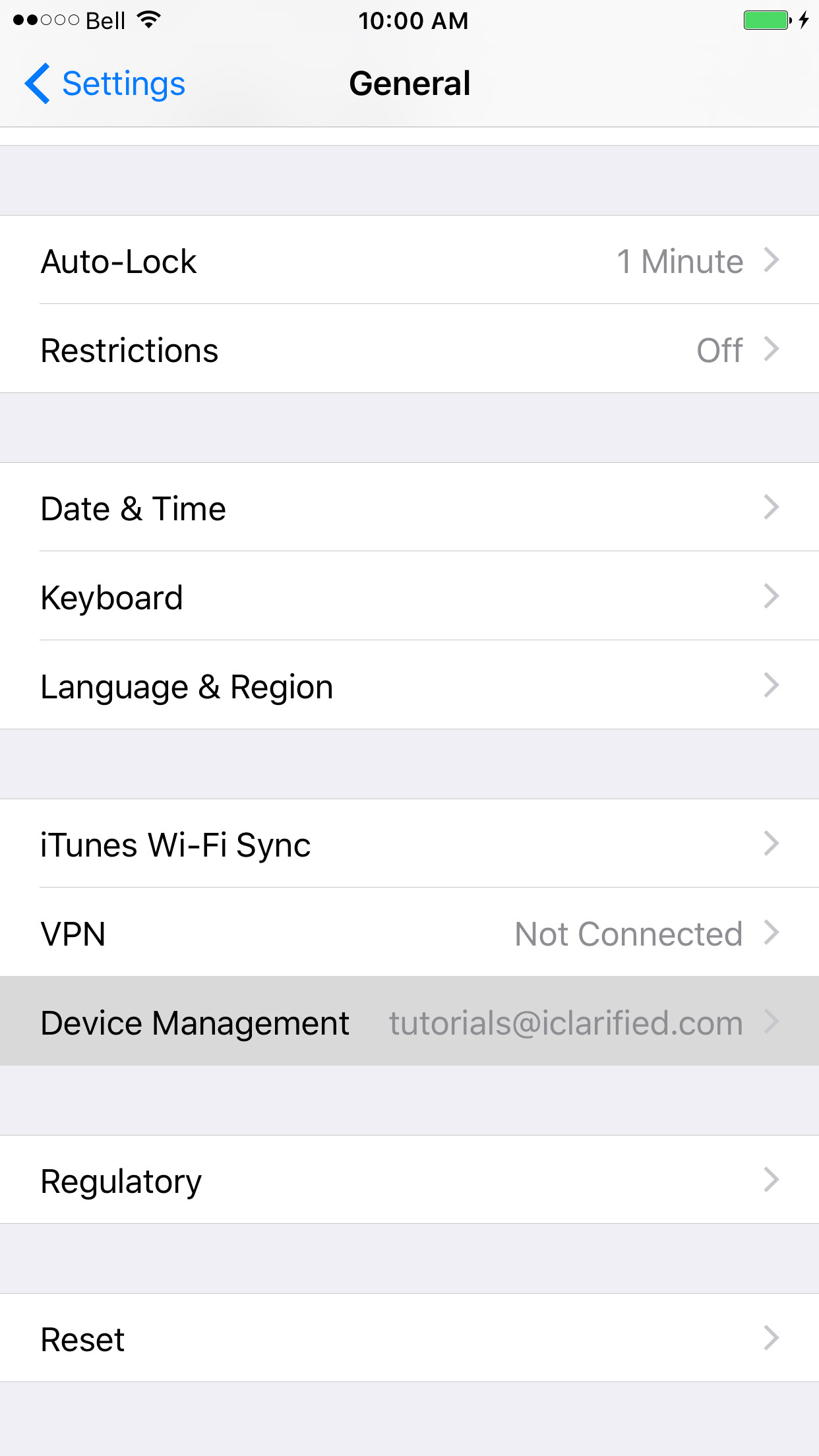
Task: Open the Restrictions row
Action: 409,349
